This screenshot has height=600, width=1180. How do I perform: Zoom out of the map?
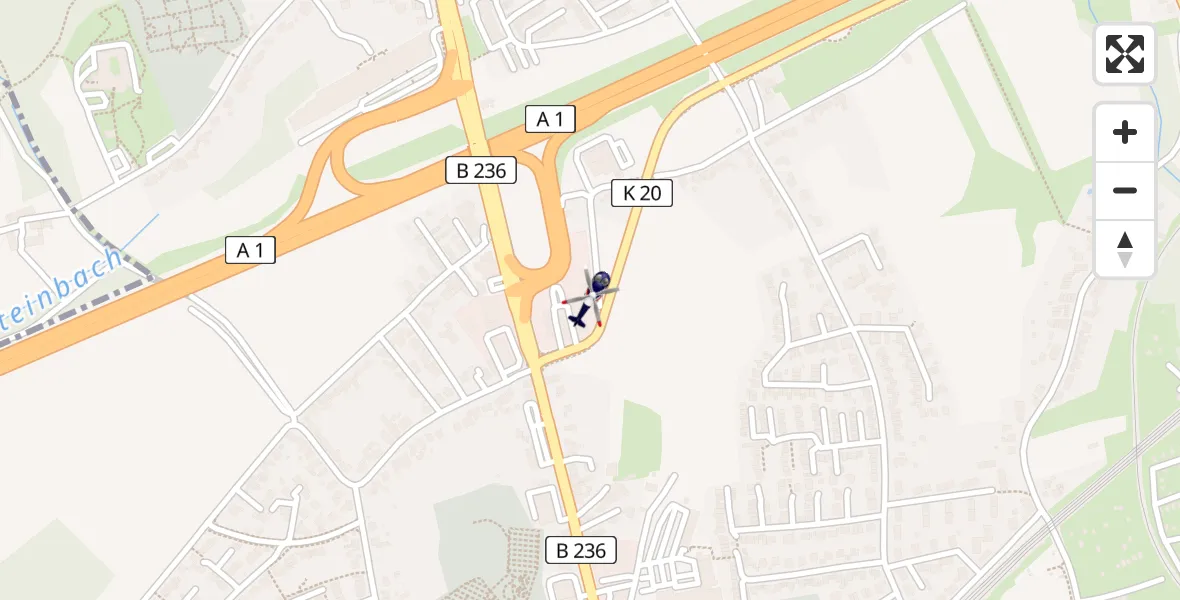1125,190
